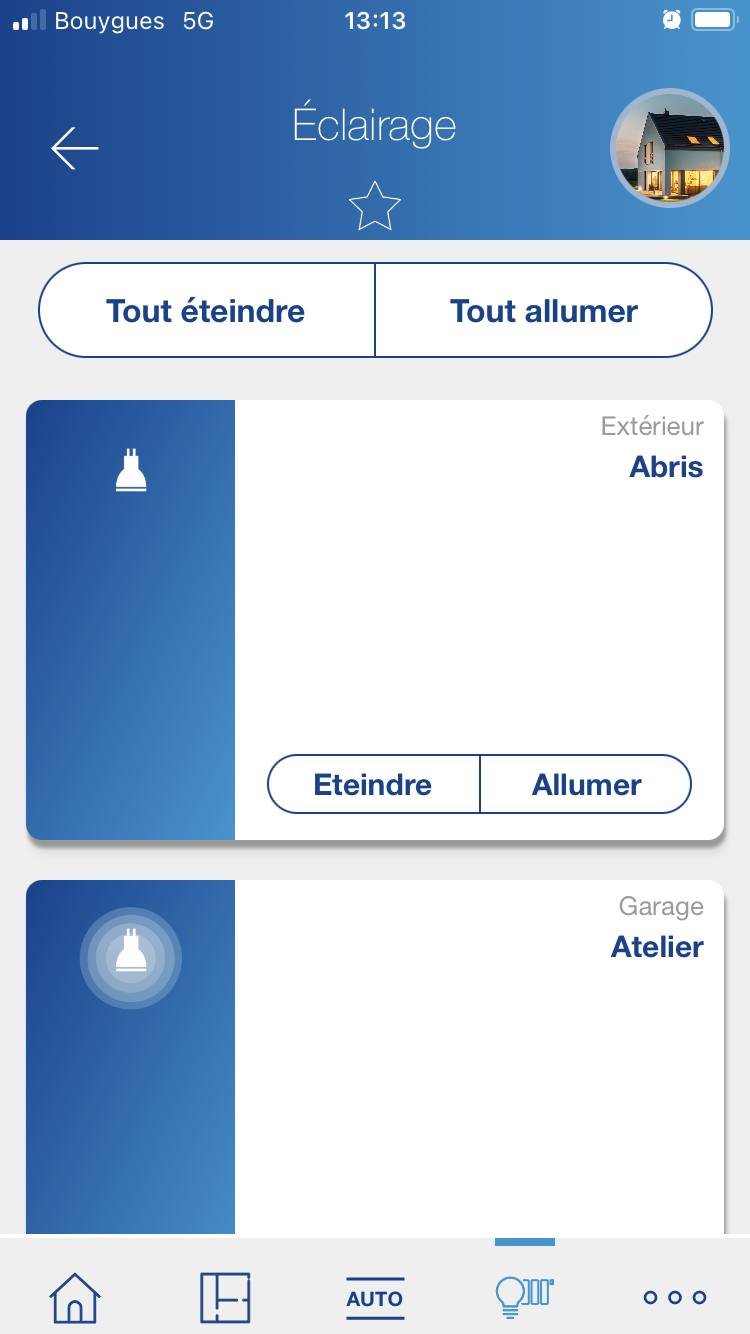Screen dimensions: 750x1334
Task: Open the three-dot more tab
Action: pos(675,1297)
